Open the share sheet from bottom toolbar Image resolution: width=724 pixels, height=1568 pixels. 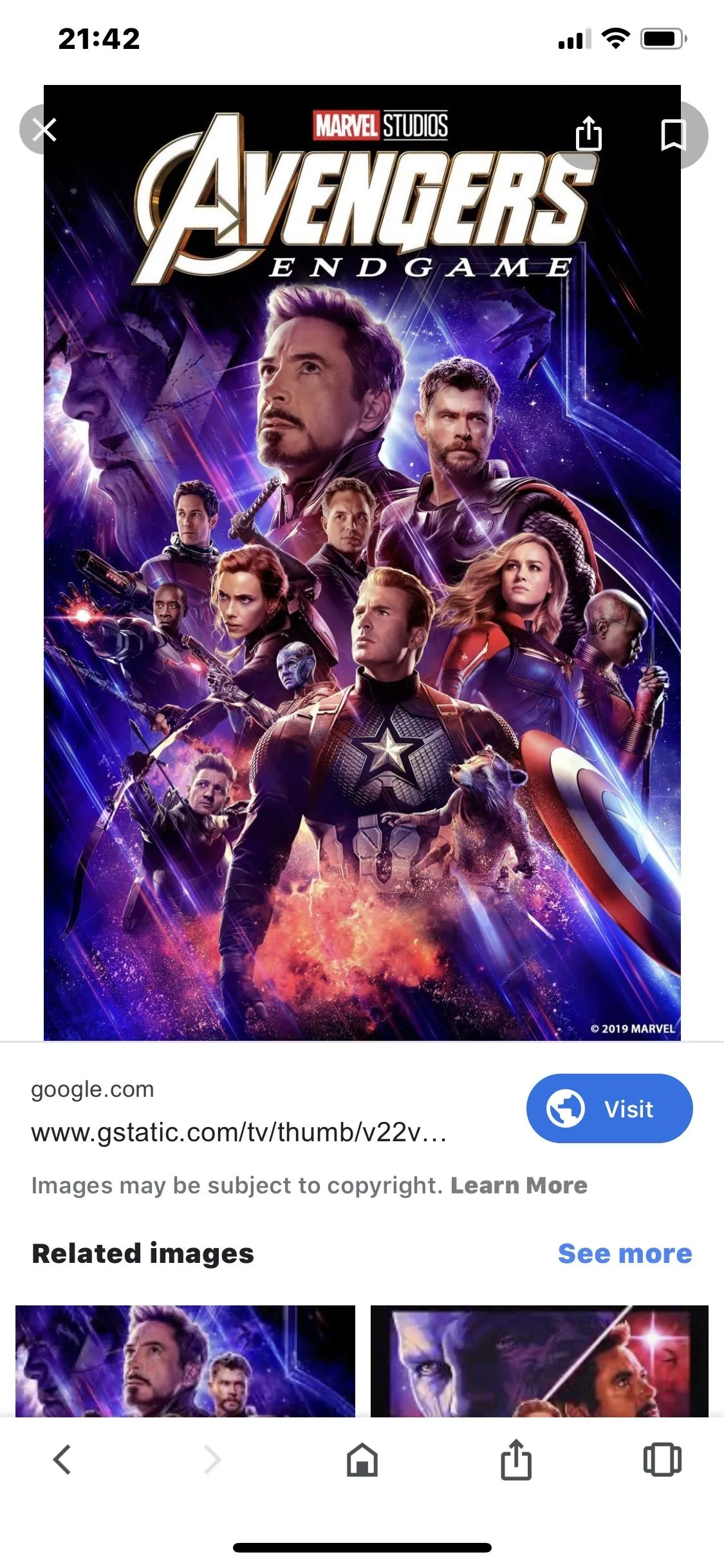coord(516,1459)
